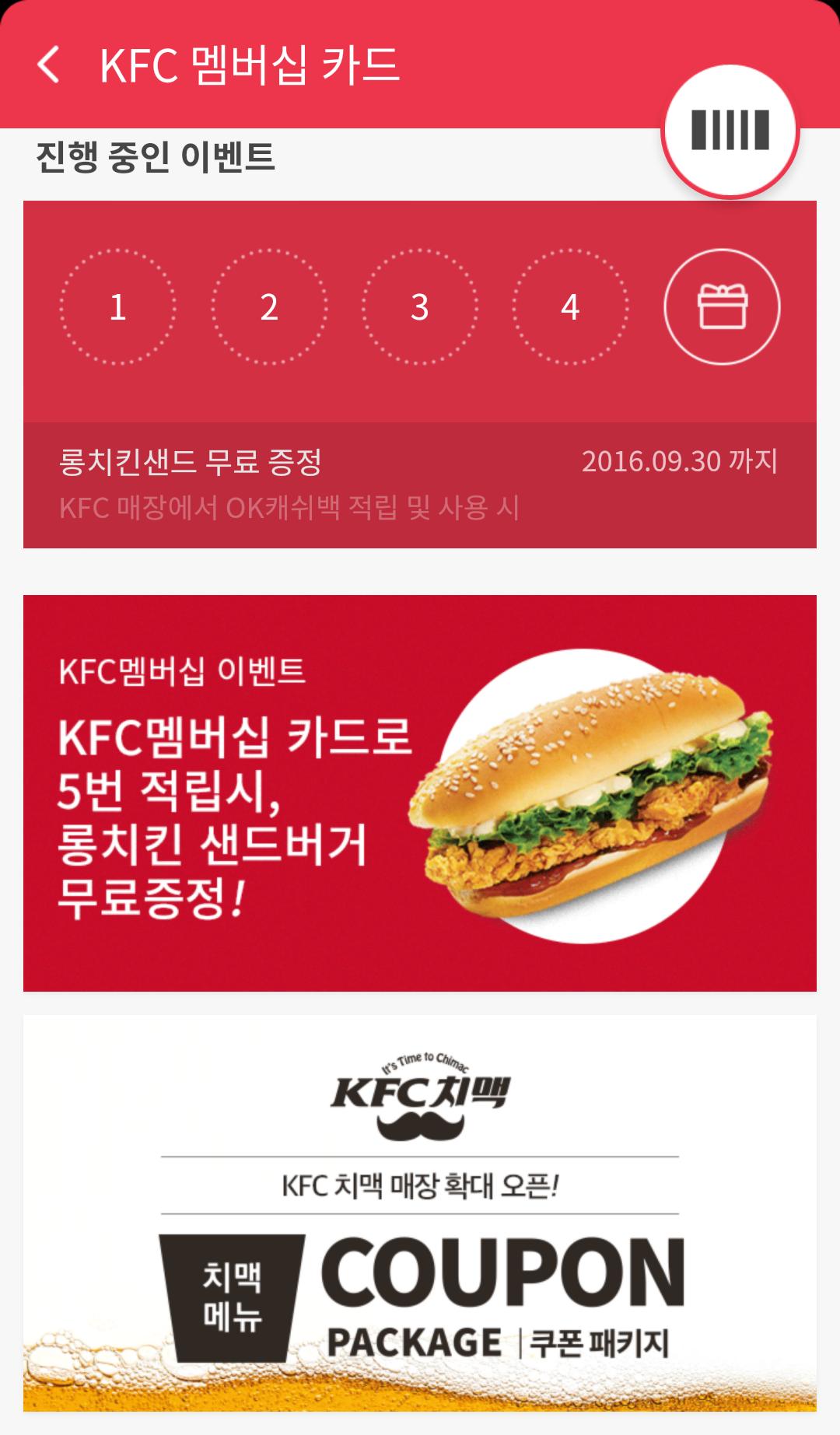Open the membership barcode button
840x1435 pixels.
(x=730, y=130)
